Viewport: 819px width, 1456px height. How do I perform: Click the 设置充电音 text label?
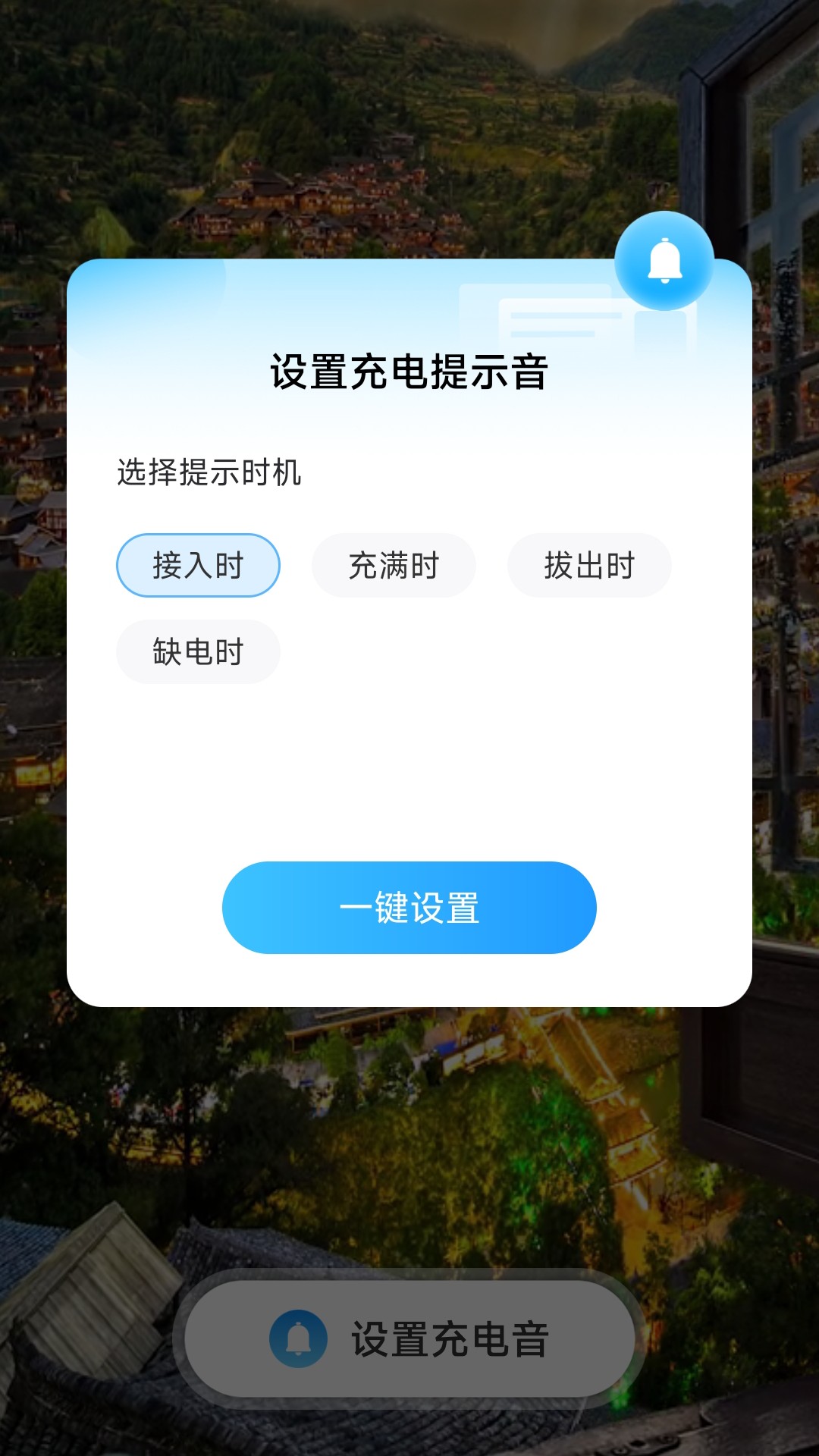450,1336
